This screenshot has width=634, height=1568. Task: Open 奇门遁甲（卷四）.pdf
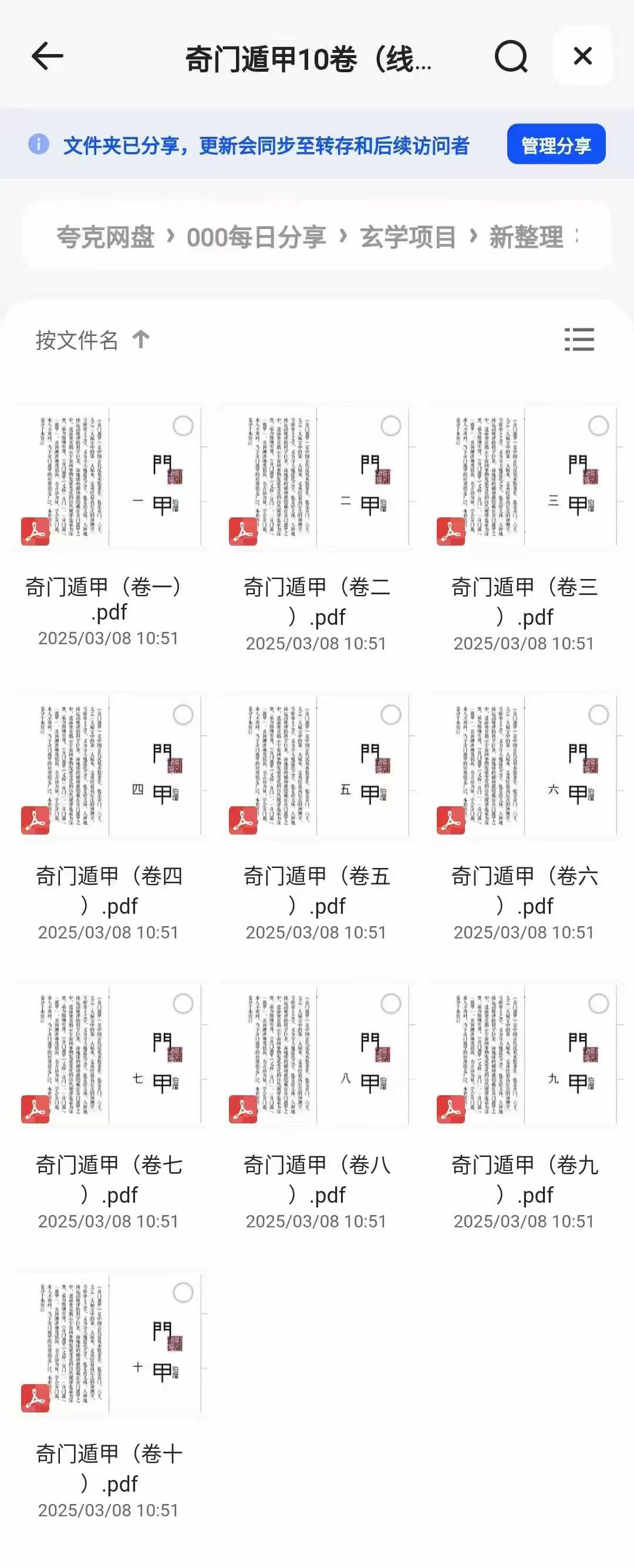click(x=108, y=767)
